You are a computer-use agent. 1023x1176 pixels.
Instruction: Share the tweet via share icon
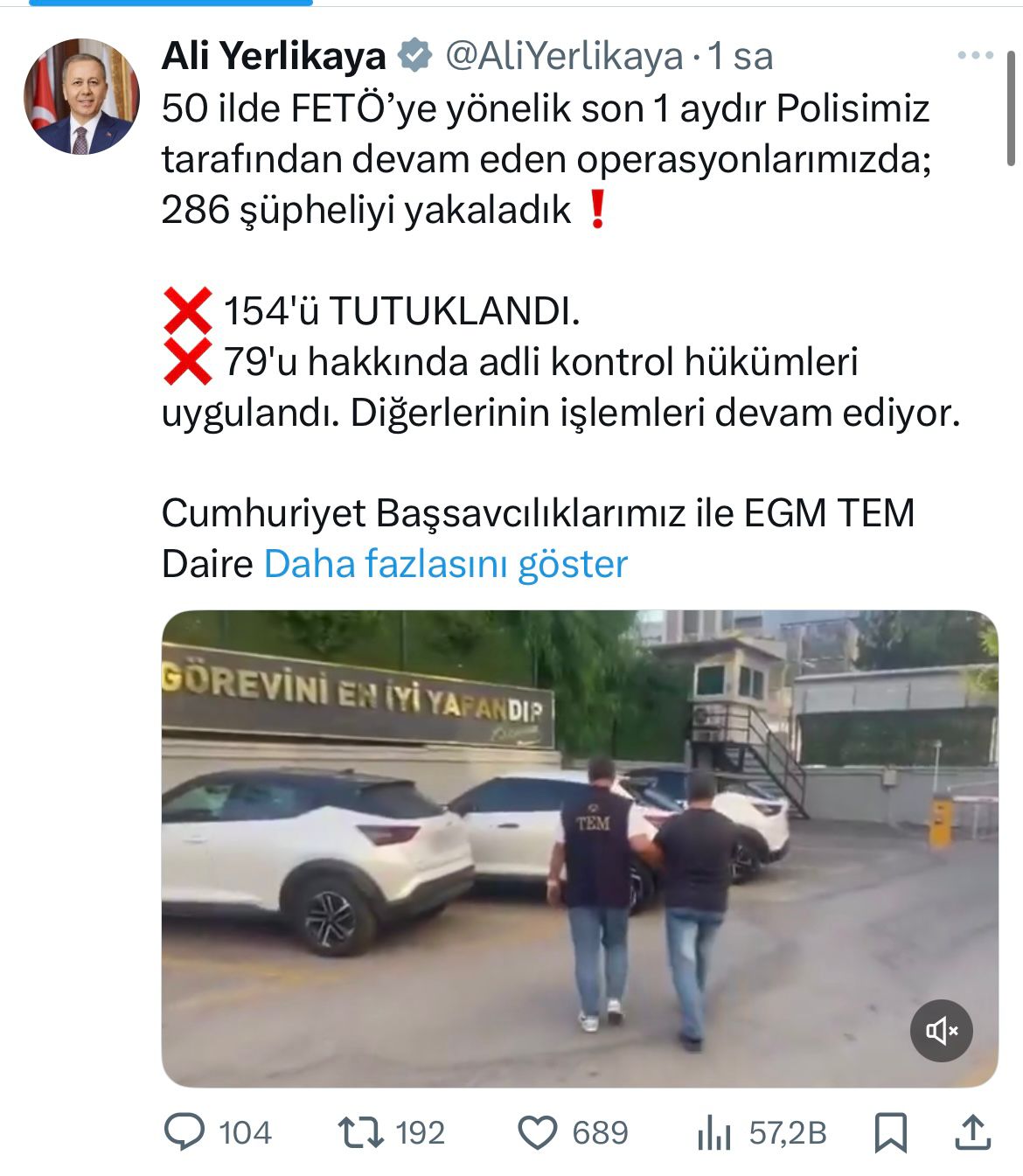coord(971,1132)
